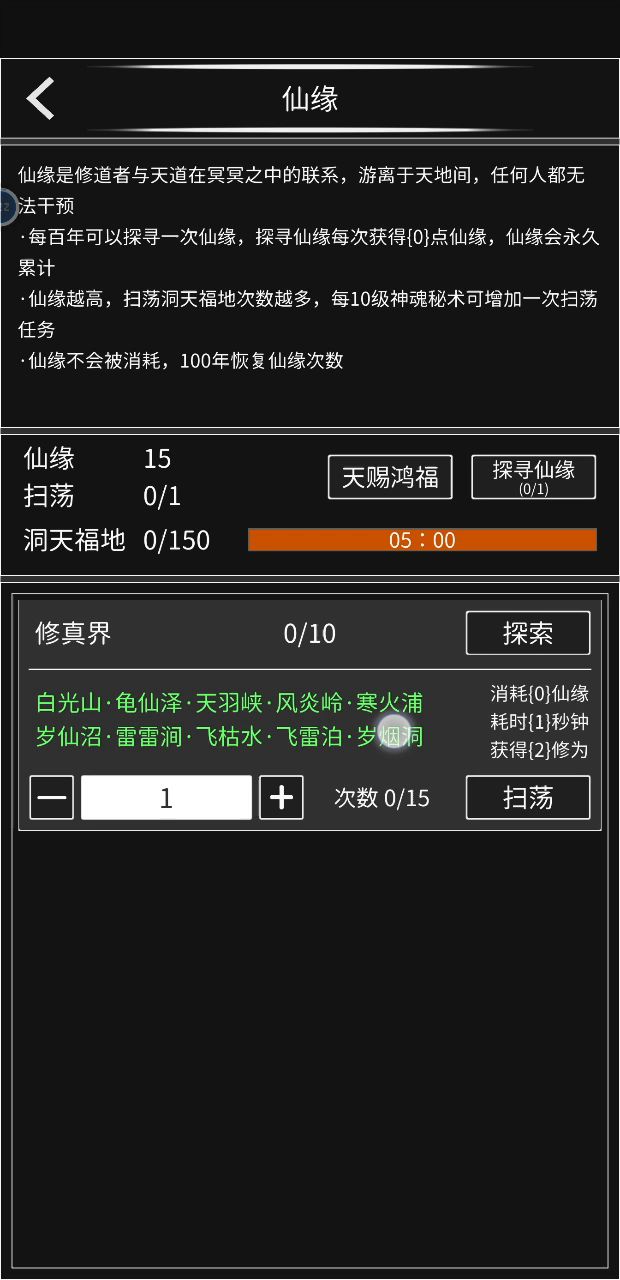
Task: Select the sweep count number field
Action: click(166, 798)
